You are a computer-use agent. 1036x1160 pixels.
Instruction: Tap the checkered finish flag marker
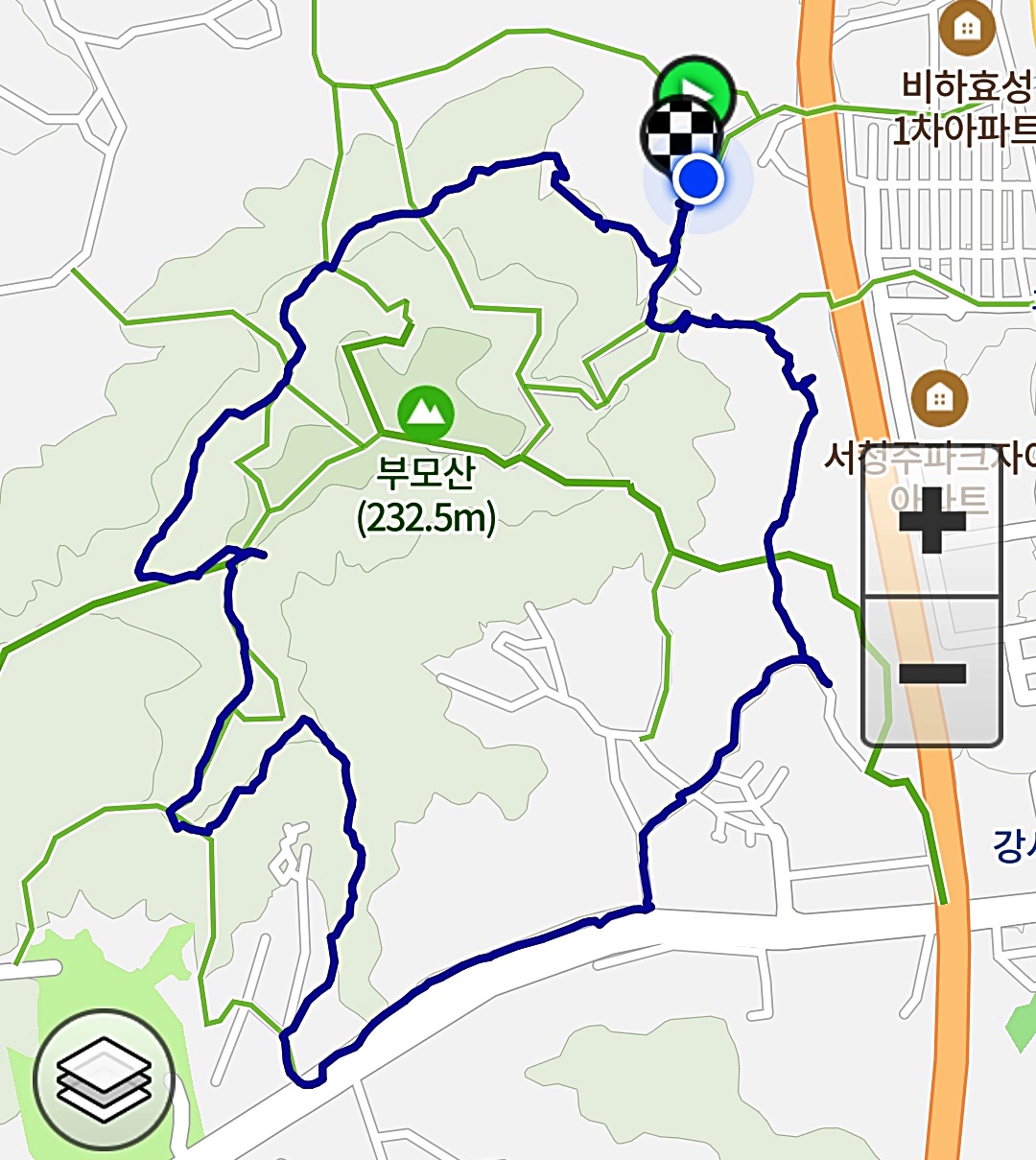pyautogui.click(x=675, y=132)
